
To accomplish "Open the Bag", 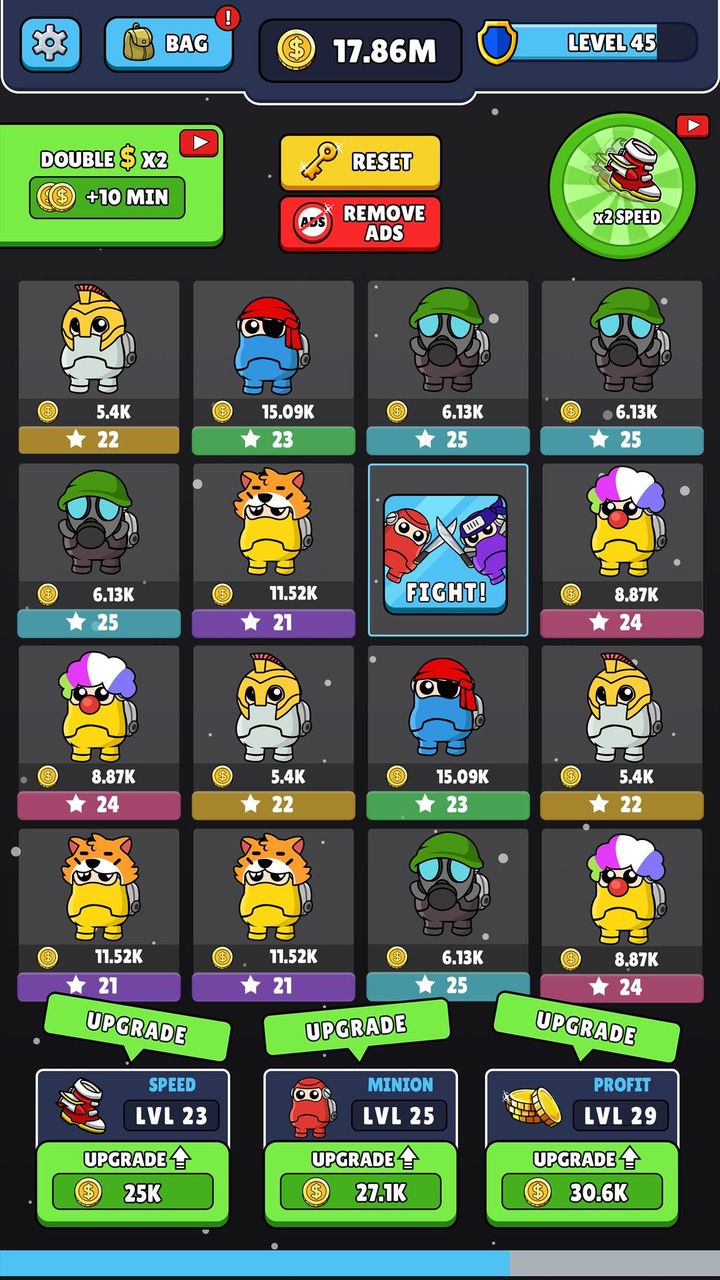I will pos(168,44).
